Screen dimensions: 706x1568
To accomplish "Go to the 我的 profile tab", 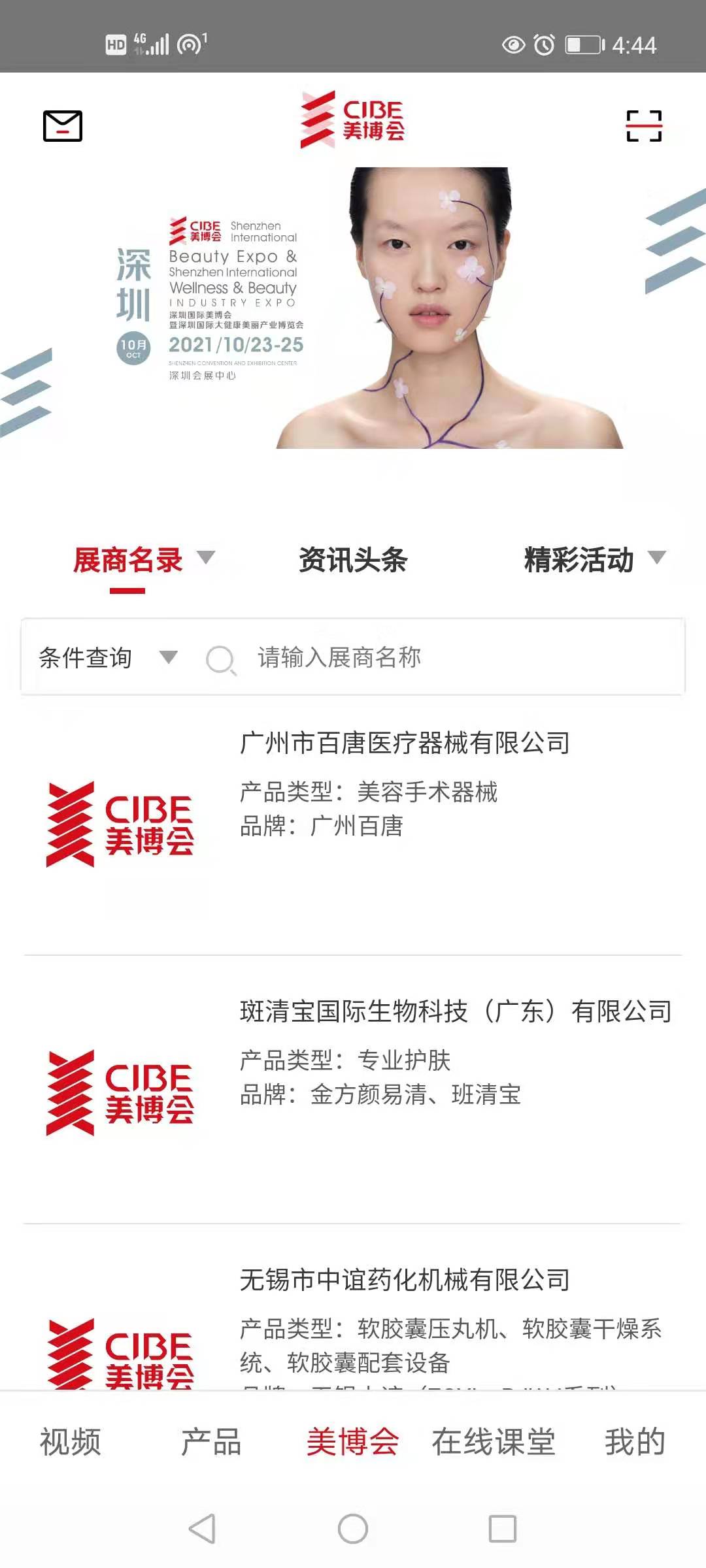I will 634,1441.
